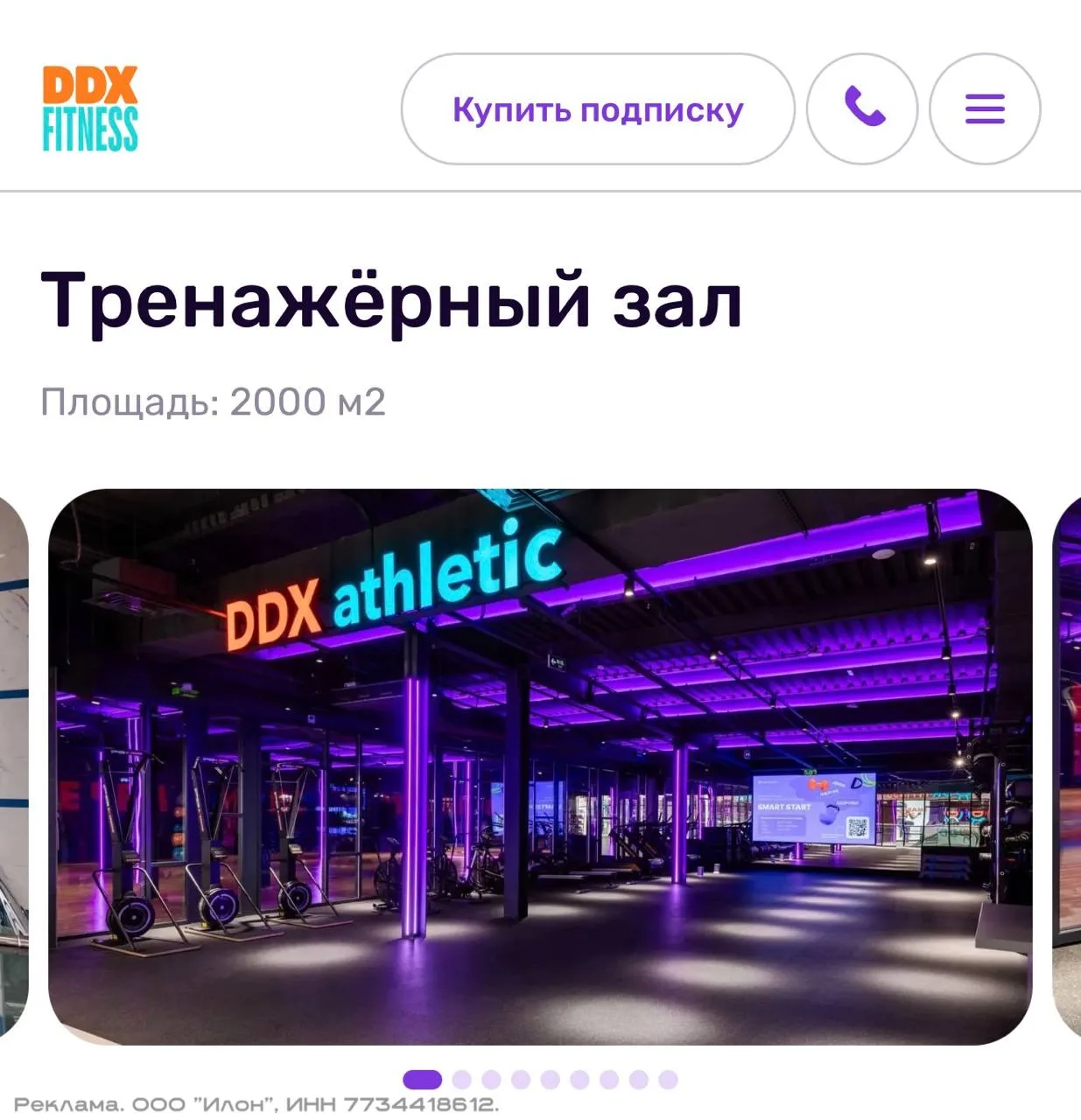Select the last gallery pagination dot
The width and height of the screenshot is (1081, 1120).
tap(668, 1080)
